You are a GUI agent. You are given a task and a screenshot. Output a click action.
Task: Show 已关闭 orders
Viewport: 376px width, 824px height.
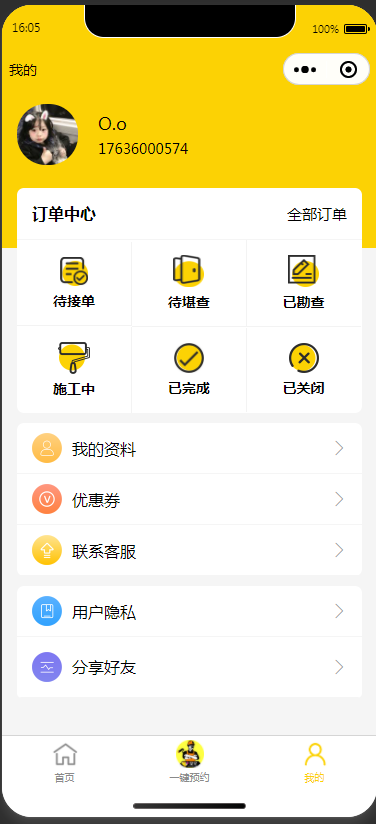click(x=303, y=369)
